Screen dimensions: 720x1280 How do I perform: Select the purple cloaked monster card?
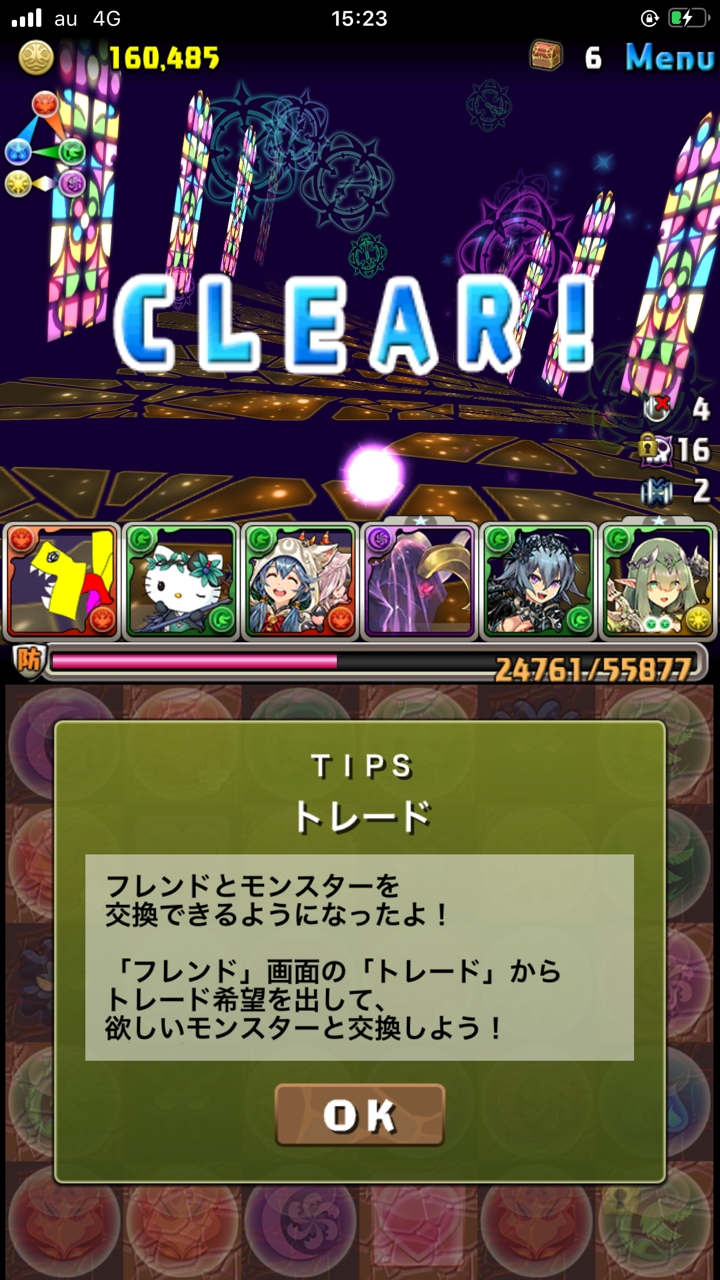[x=419, y=581]
